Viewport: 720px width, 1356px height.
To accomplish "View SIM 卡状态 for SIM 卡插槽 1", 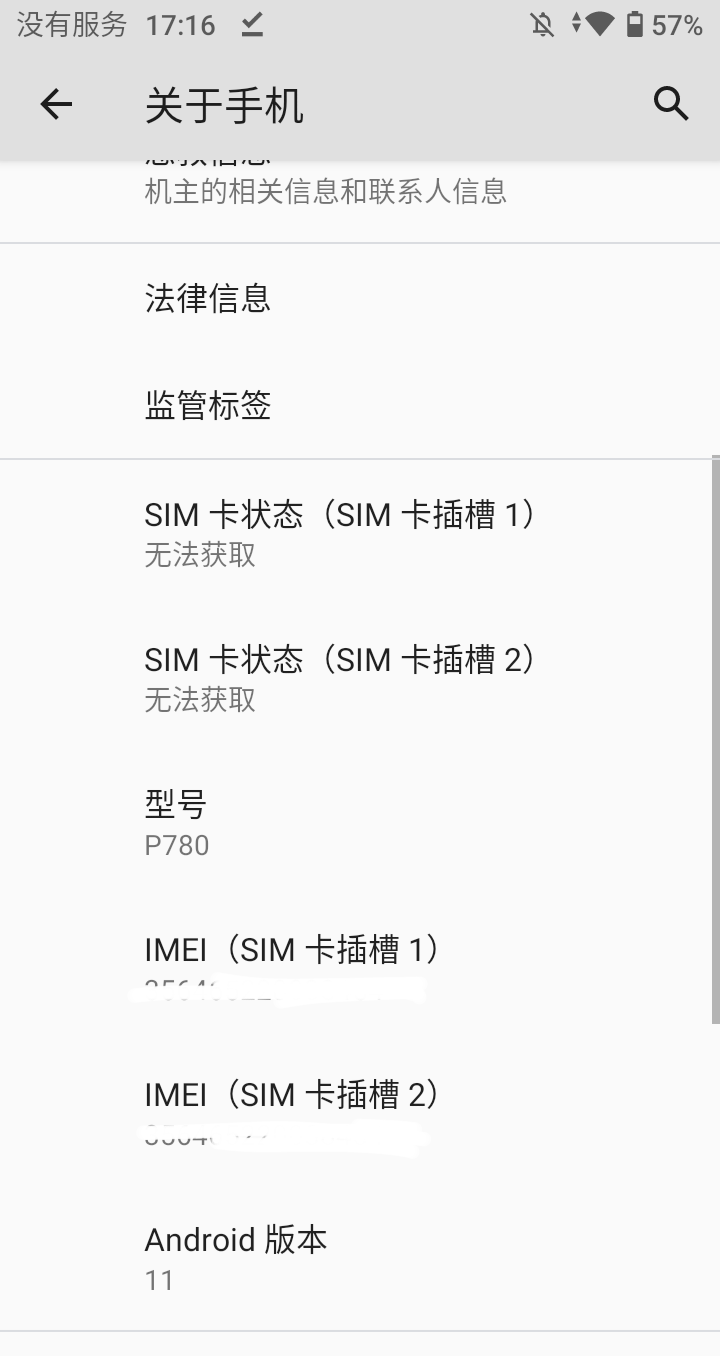I will pos(340,533).
